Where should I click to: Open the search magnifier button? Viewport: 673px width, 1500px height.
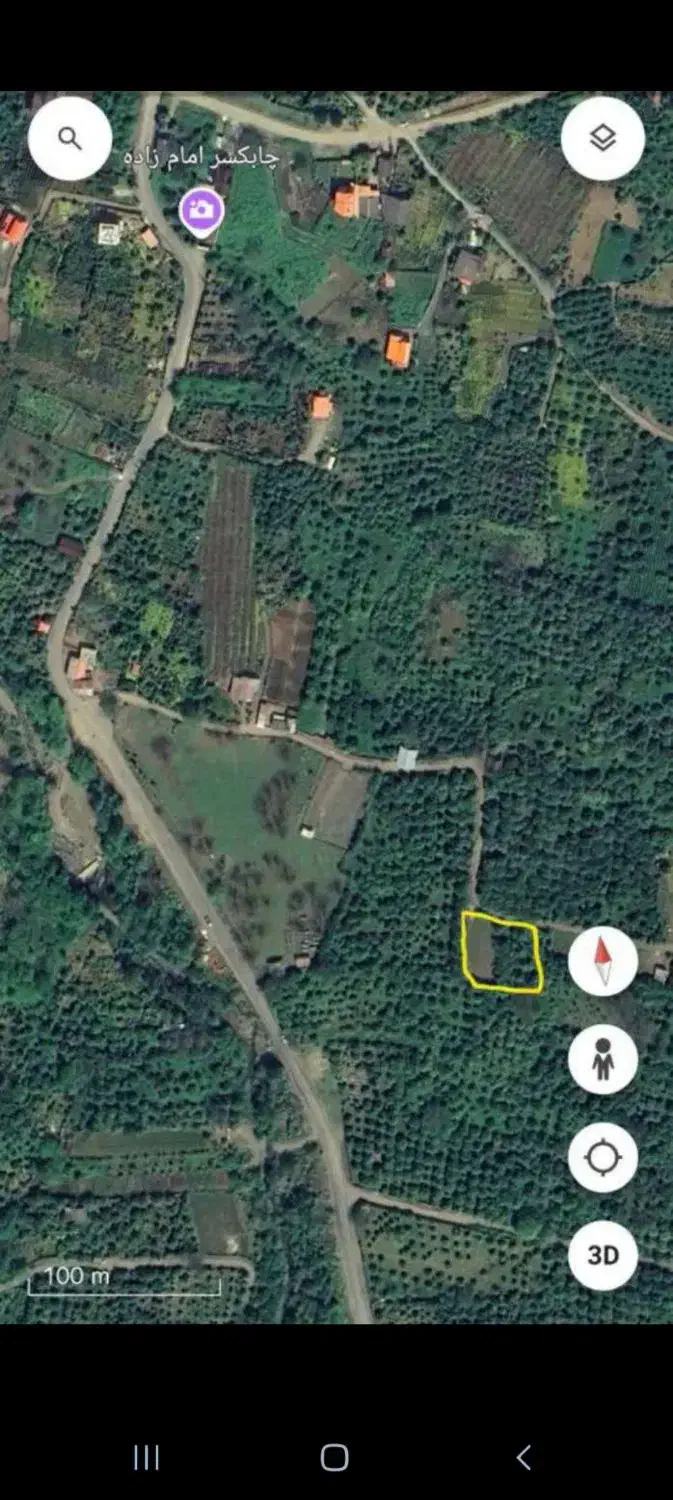coord(70,138)
